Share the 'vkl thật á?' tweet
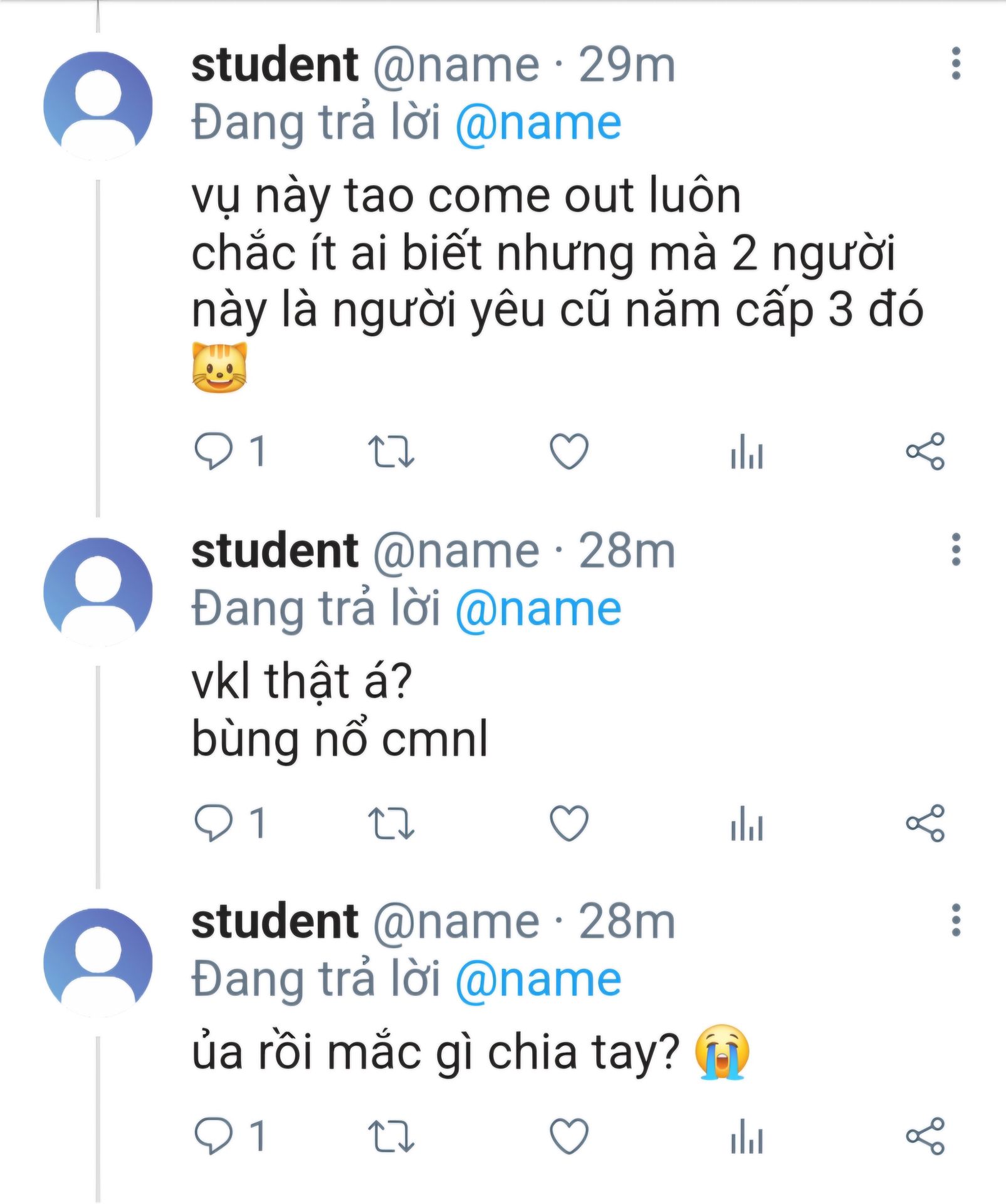Viewport: 1006px width, 1204px height. tap(925, 823)
